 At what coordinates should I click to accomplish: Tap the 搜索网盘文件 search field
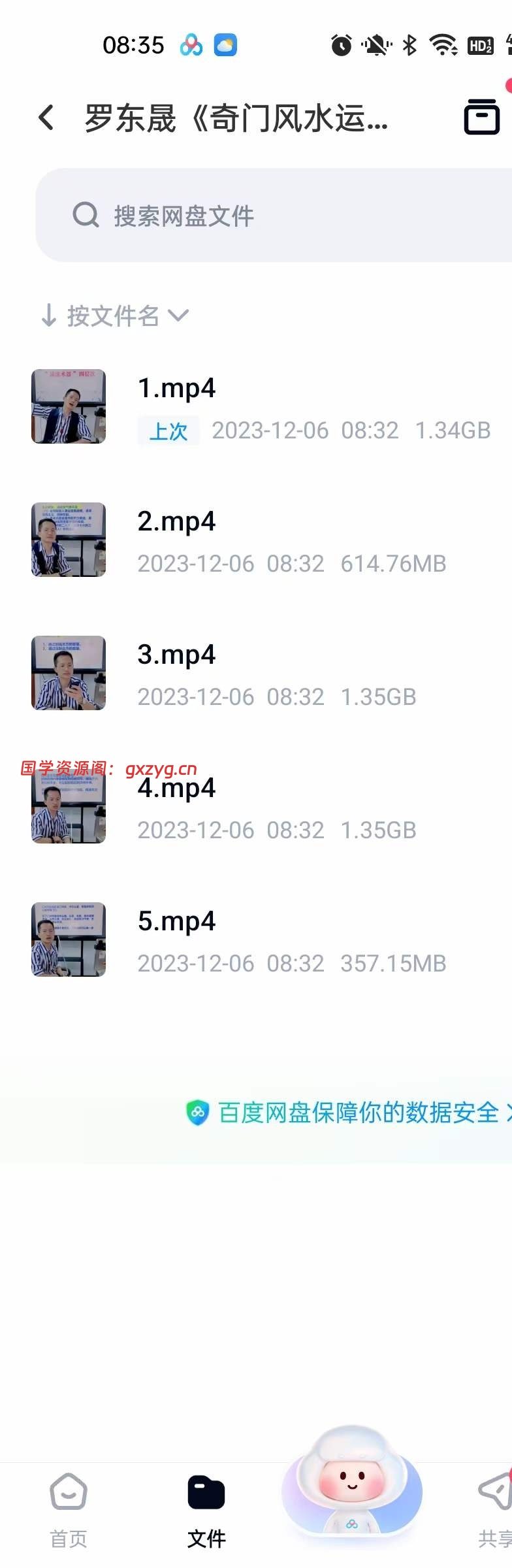[274, 215]
